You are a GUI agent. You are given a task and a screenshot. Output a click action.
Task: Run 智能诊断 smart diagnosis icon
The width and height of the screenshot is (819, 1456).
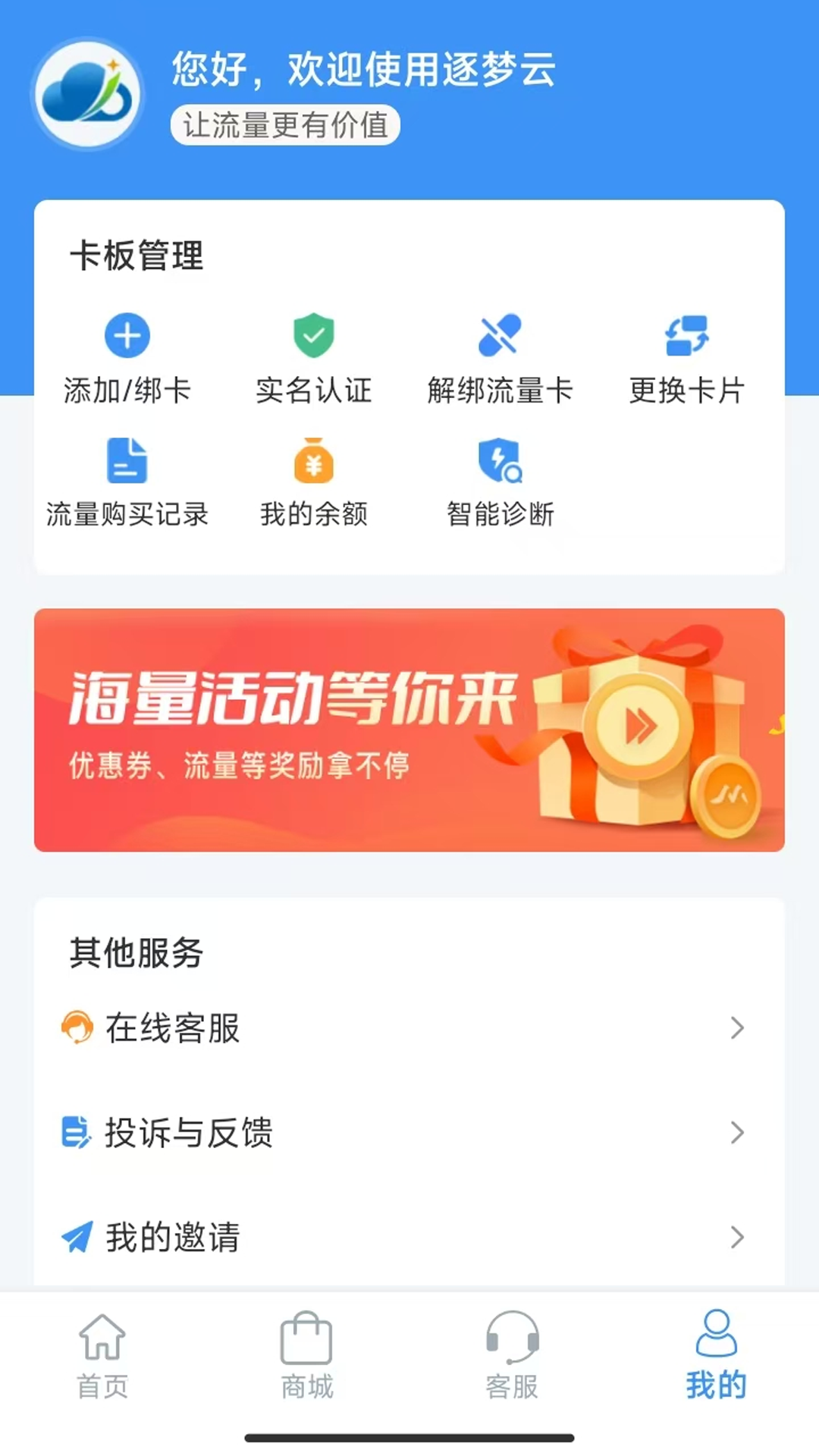(x=500, y=461)
